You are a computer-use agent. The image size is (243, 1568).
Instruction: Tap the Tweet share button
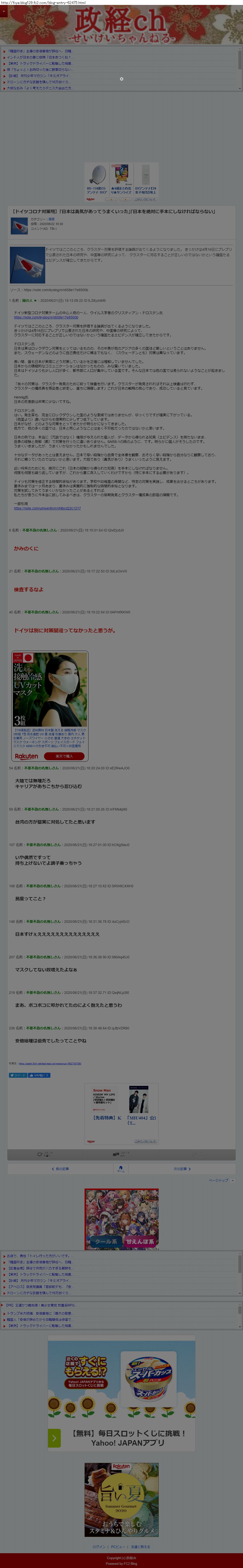pos(18,1075)
